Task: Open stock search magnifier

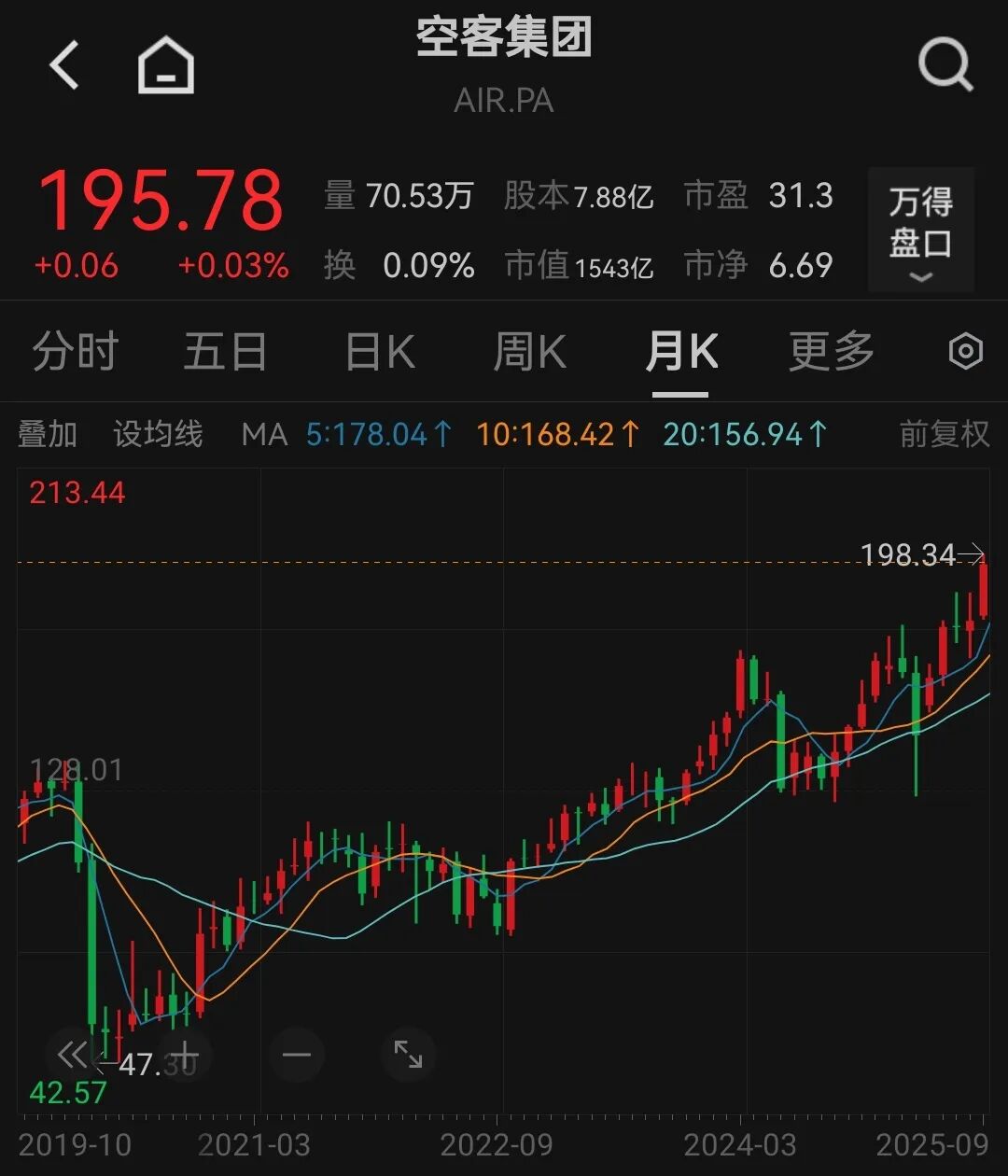Action: (945, 65)
